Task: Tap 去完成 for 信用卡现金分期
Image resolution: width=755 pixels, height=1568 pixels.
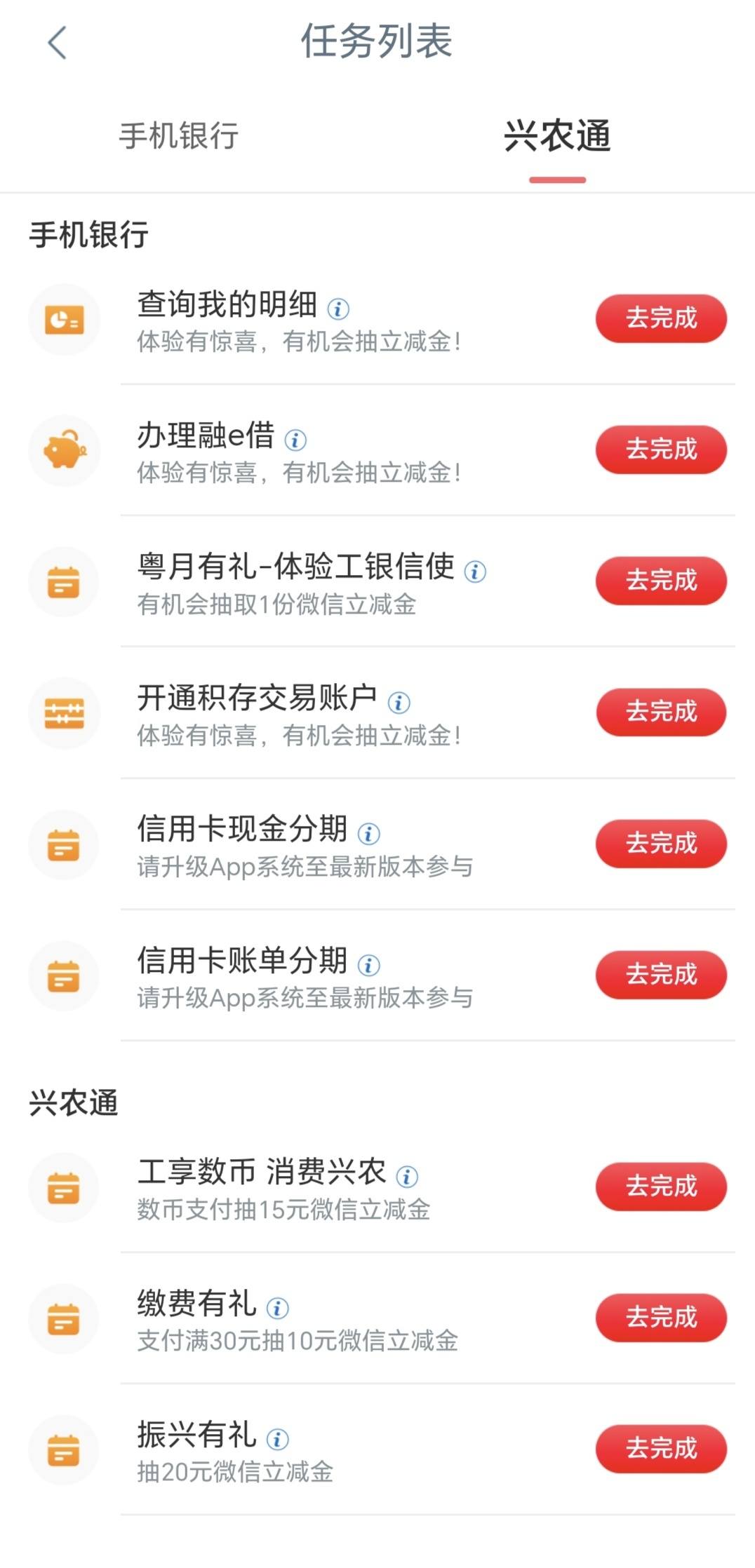Action: [x=661, y=844]
